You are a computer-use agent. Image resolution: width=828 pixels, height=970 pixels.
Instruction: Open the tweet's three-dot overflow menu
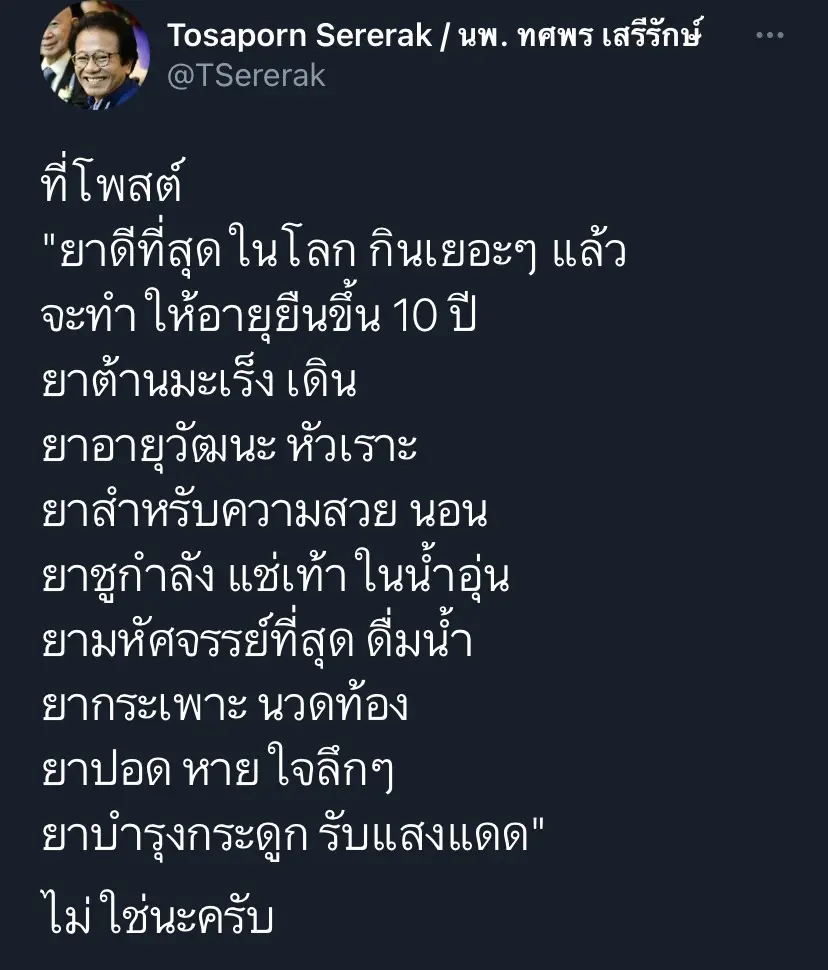[x=770, y=36]
